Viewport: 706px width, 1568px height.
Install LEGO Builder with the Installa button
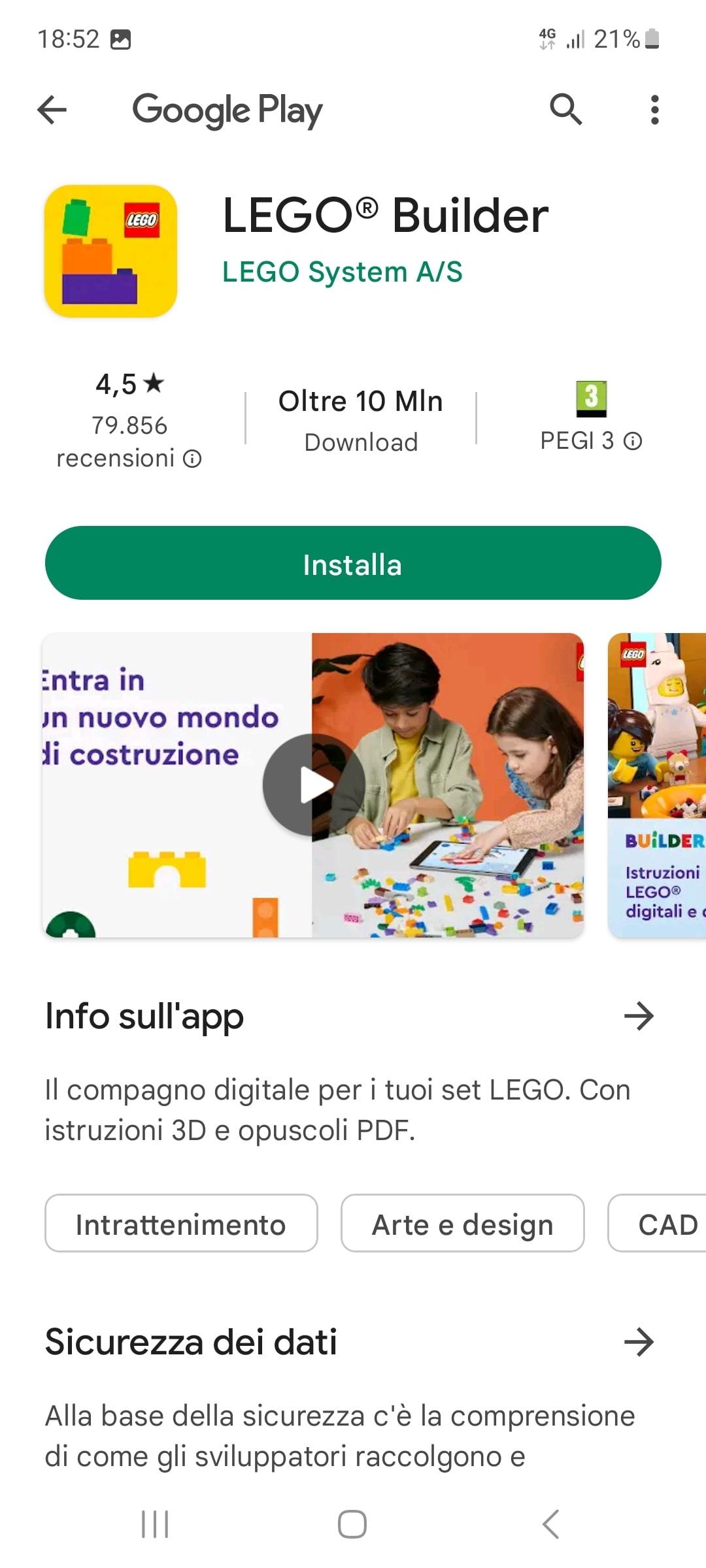pyautogui.click(x=353, y=563)
